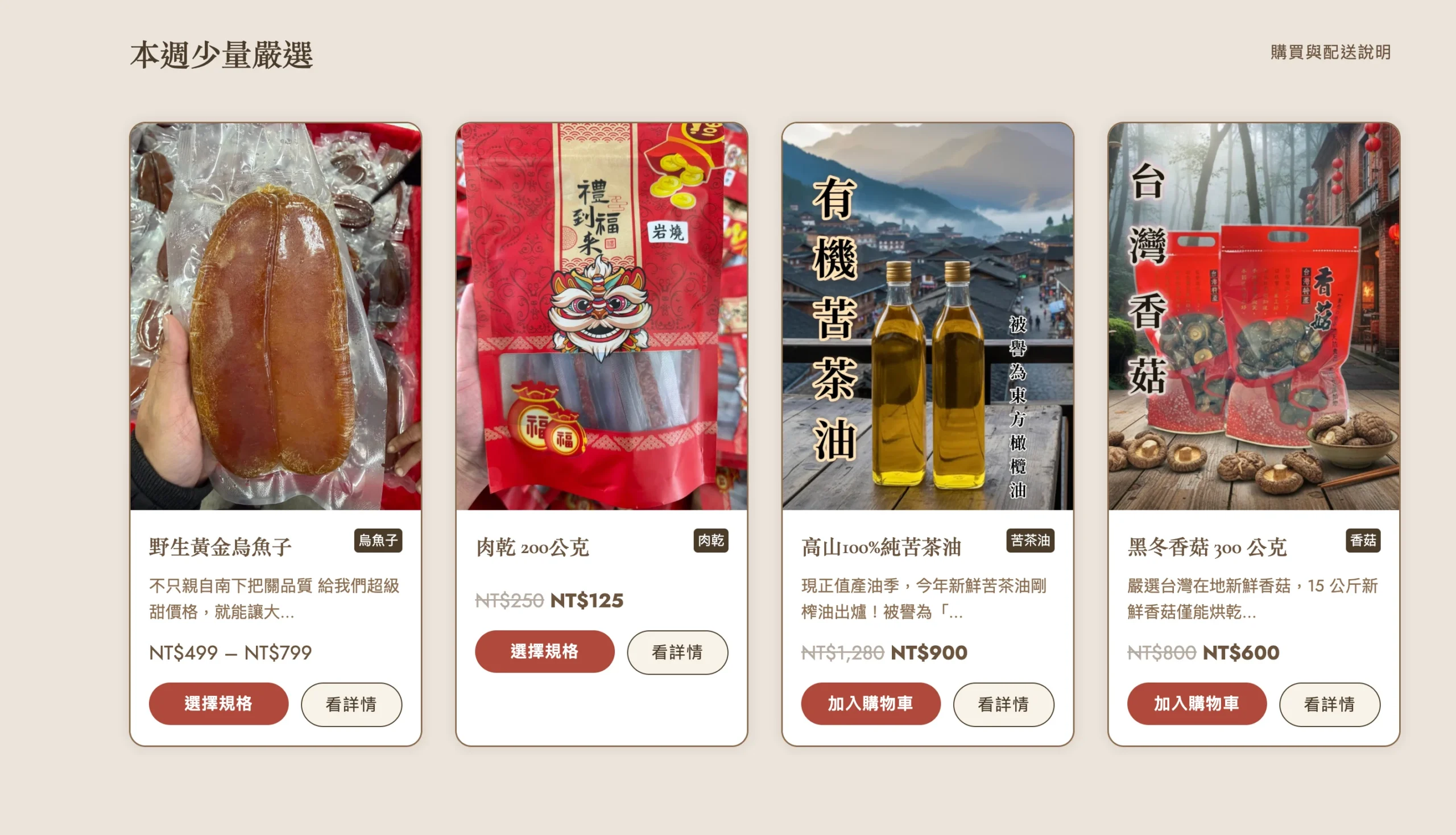
Task: See details of 肉乾 200公克
Action: tap(677, 652)
